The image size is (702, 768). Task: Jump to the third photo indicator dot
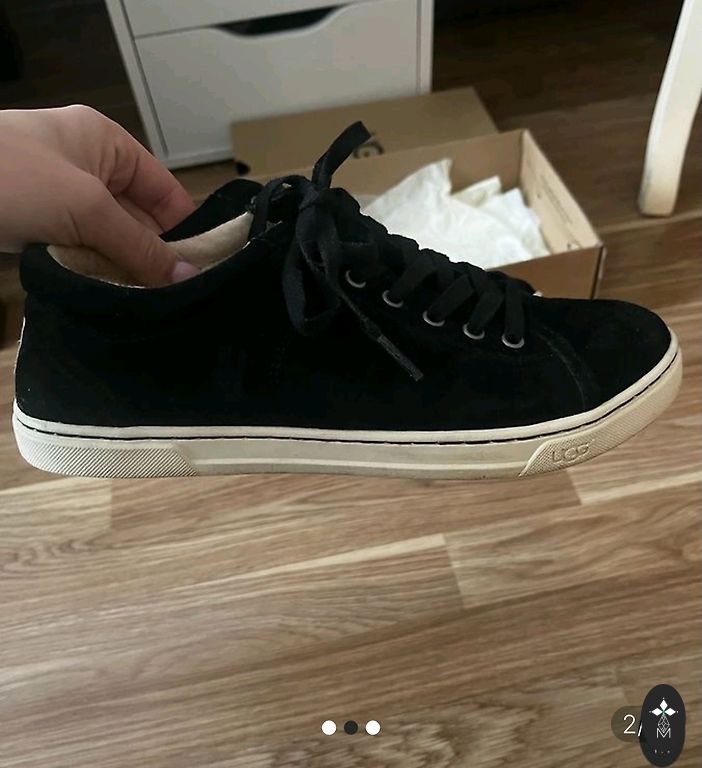pos(373,728)
